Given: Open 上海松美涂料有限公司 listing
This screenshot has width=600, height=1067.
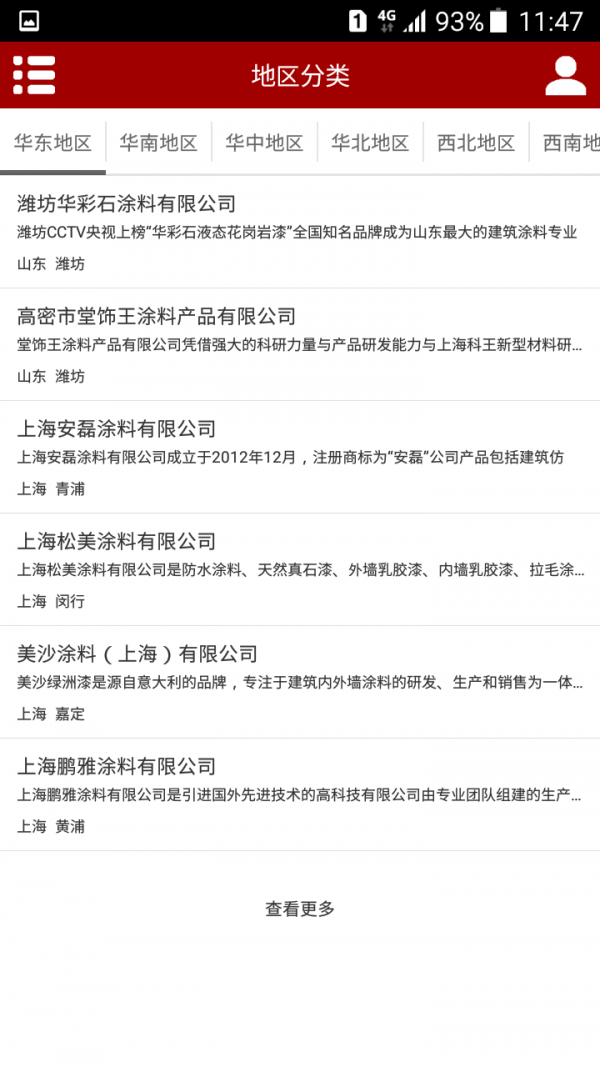Looking at the screenshot, I should click(x=300, y=570).
